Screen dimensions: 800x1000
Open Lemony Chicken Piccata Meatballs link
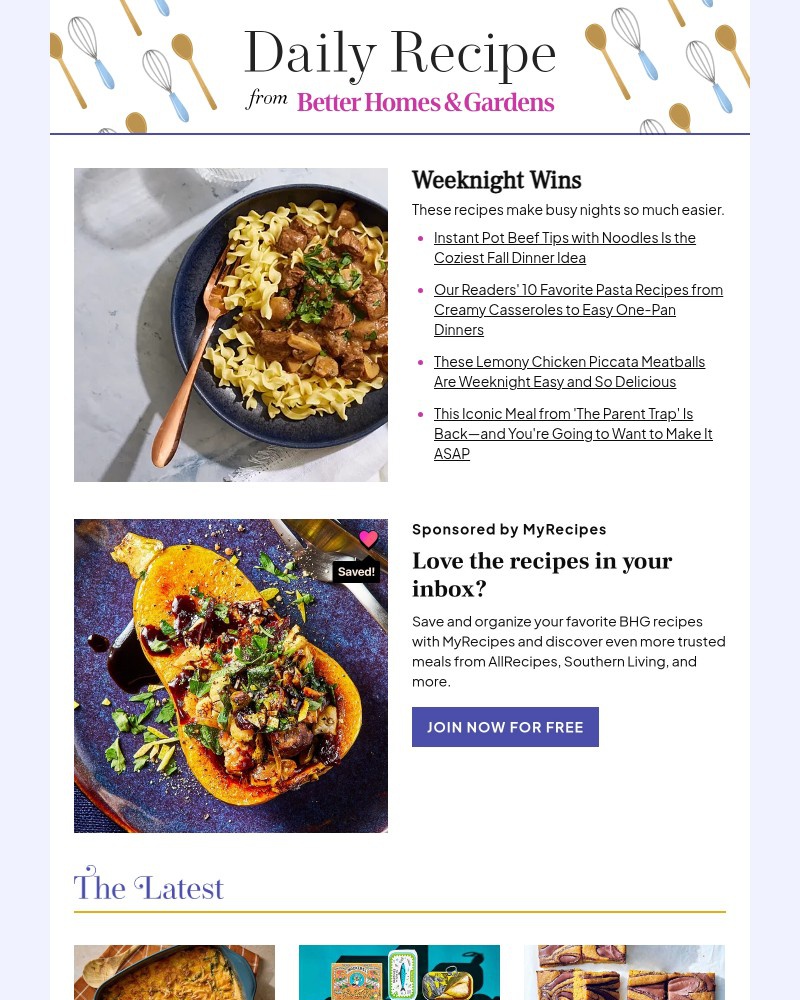tap(569, 371)
